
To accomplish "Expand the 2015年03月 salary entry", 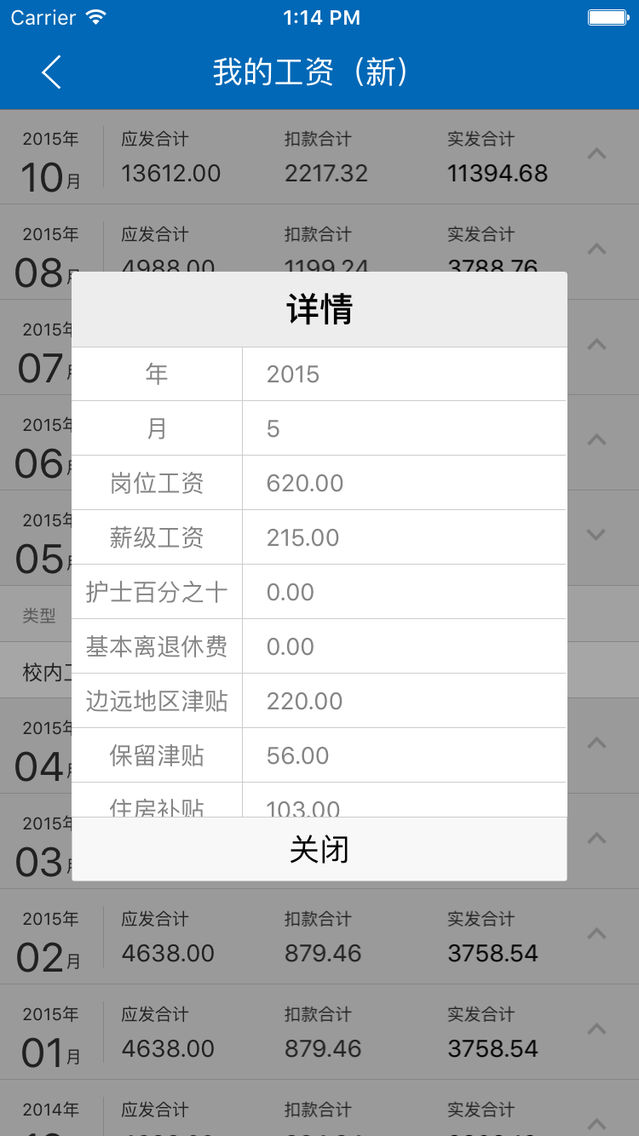I will point(596,838).
